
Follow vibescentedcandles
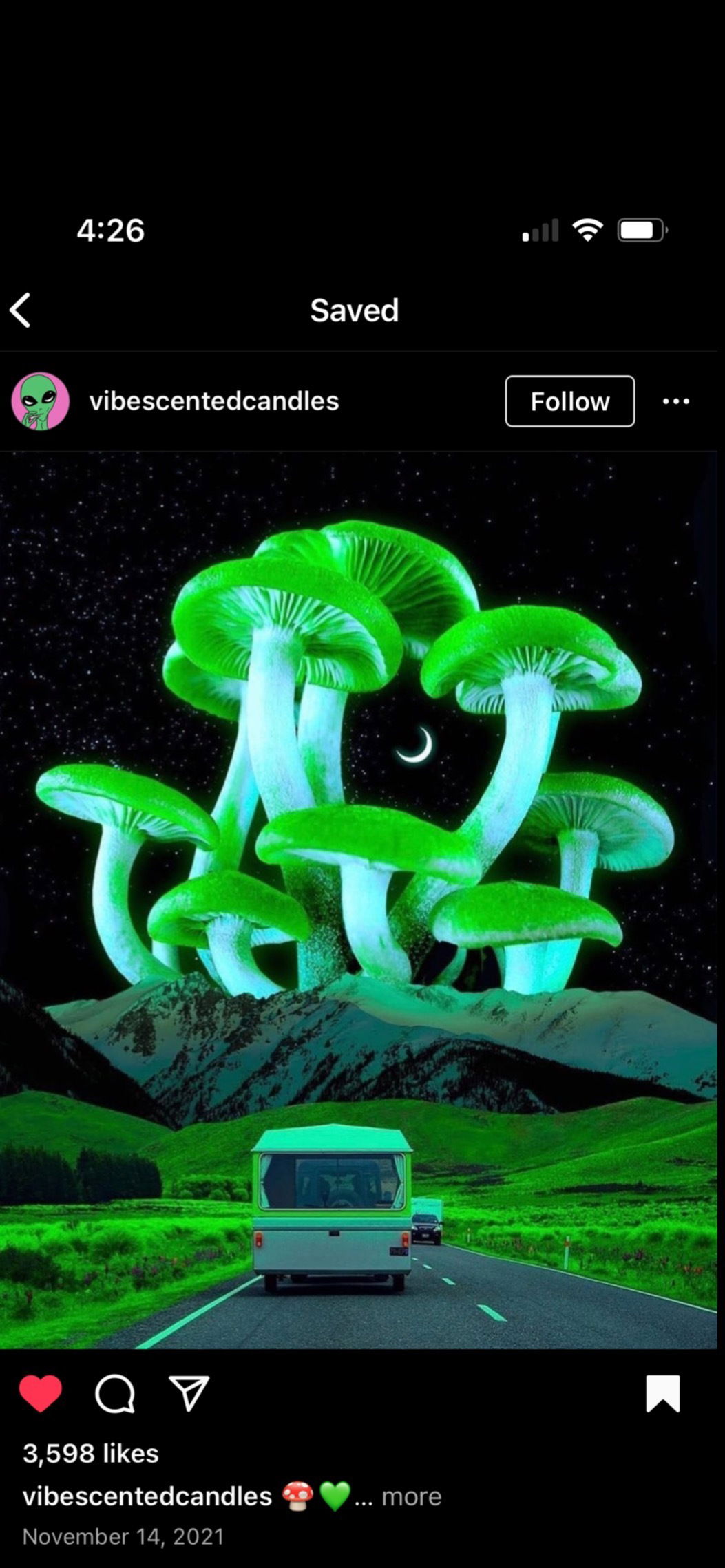[x=569, y=401]
